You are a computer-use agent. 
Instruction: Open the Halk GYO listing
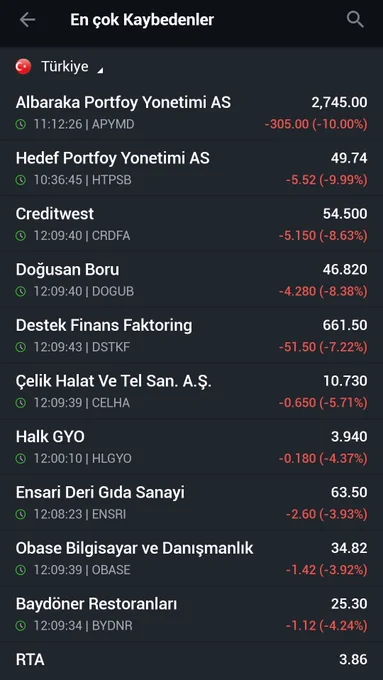191,447
